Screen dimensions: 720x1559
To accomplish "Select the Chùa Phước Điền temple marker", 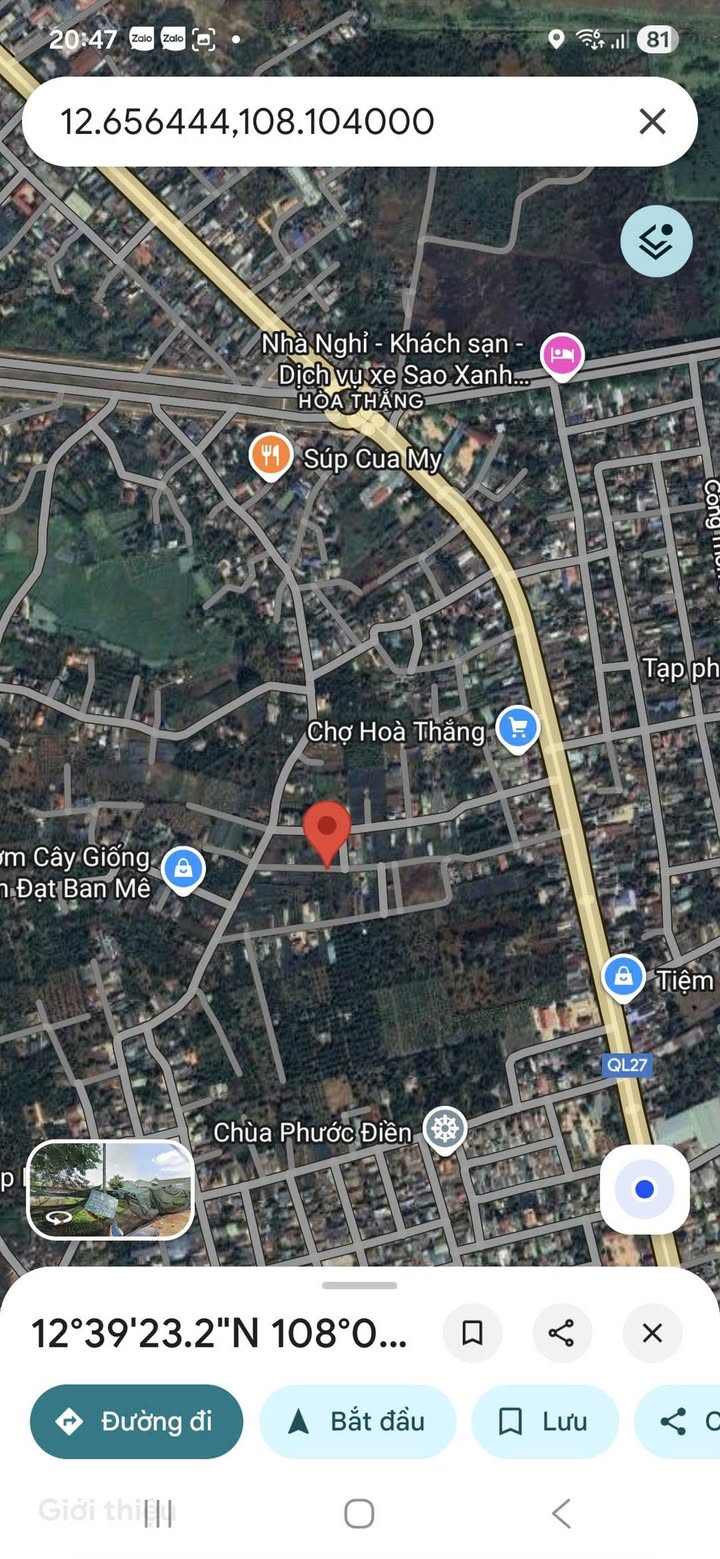I will pos(445,1129).
